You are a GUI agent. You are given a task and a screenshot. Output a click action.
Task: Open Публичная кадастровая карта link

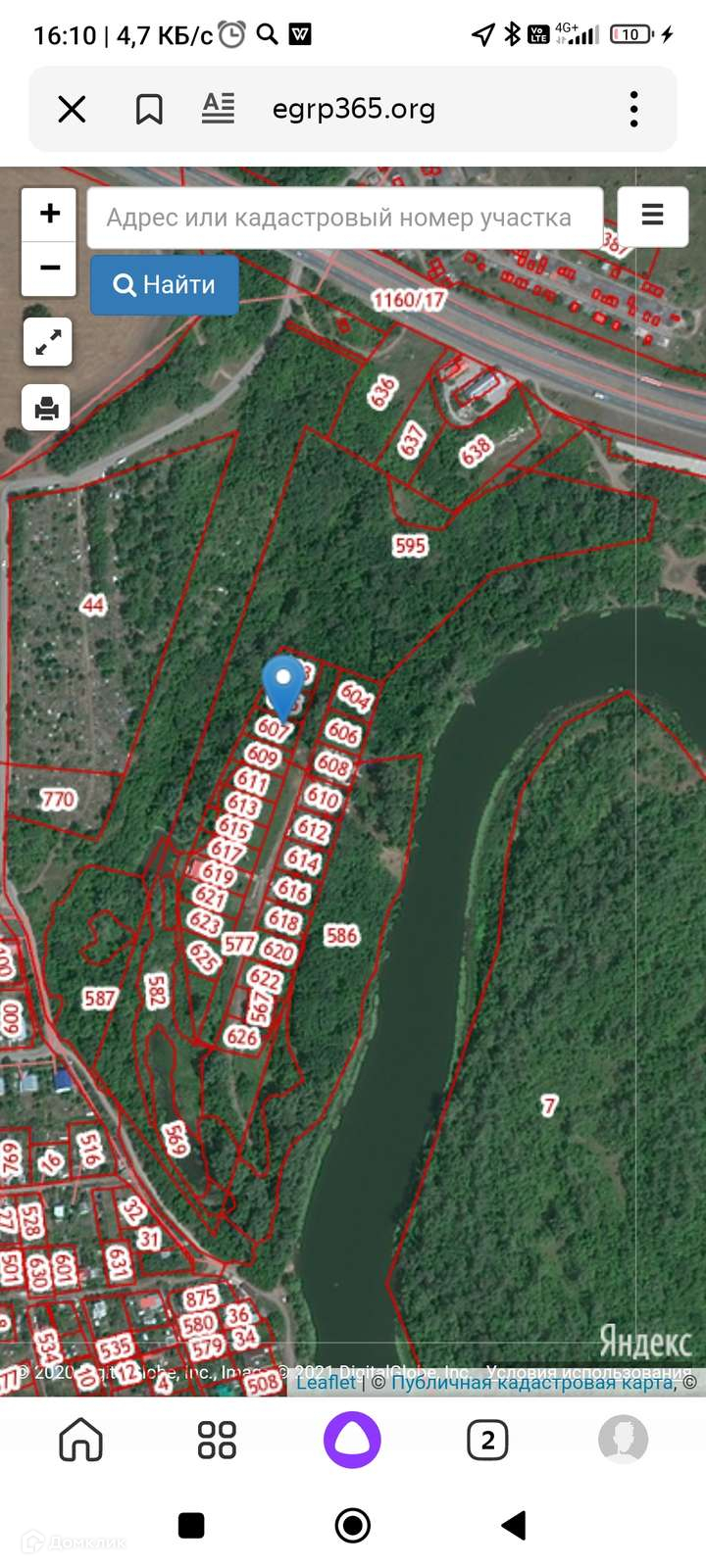pyautogui.click(x=532, y=1382)
